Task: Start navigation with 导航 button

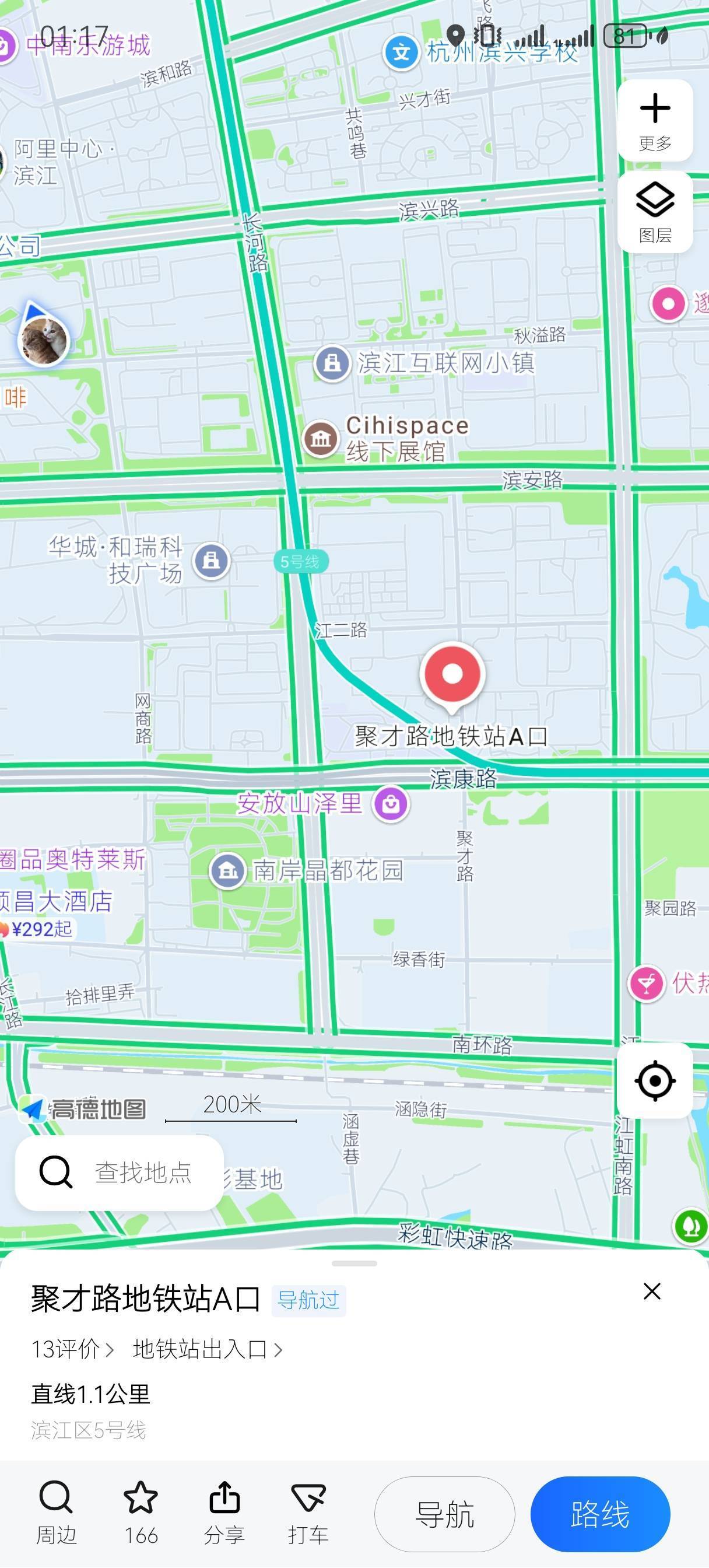Action: tap(444, 1514)
